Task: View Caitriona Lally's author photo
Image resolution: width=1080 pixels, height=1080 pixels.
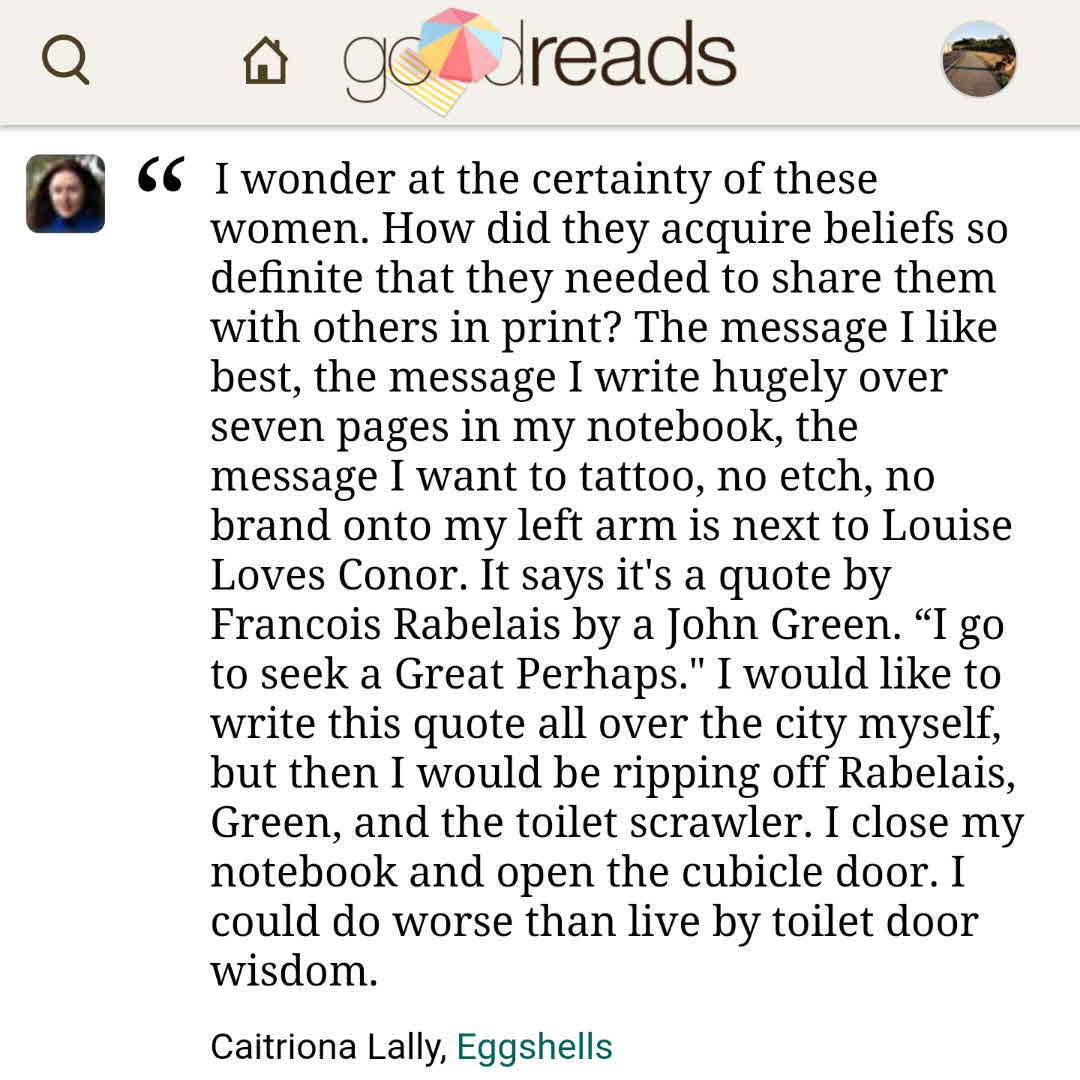Action: [x=66, y=193]
